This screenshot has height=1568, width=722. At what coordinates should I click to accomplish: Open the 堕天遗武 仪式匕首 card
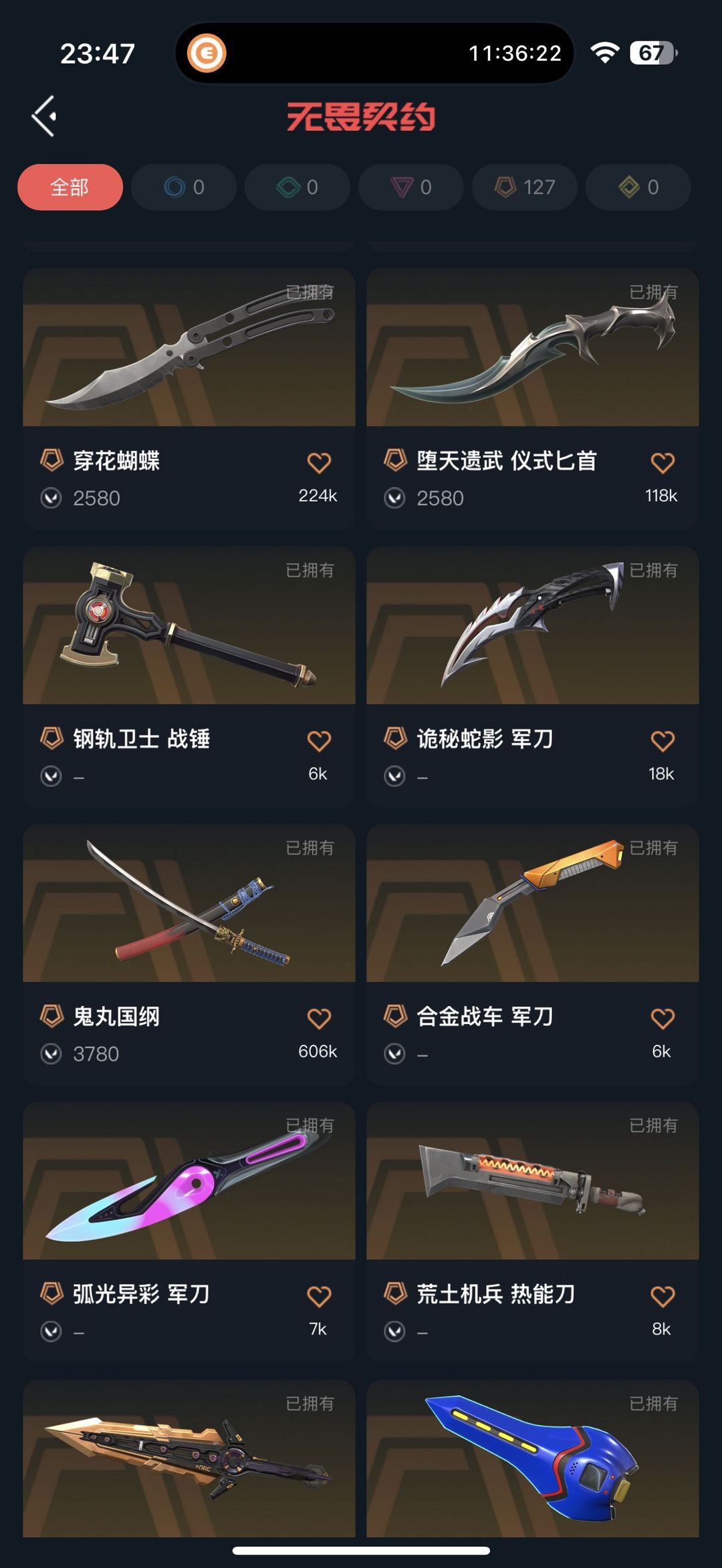point(533,347)
